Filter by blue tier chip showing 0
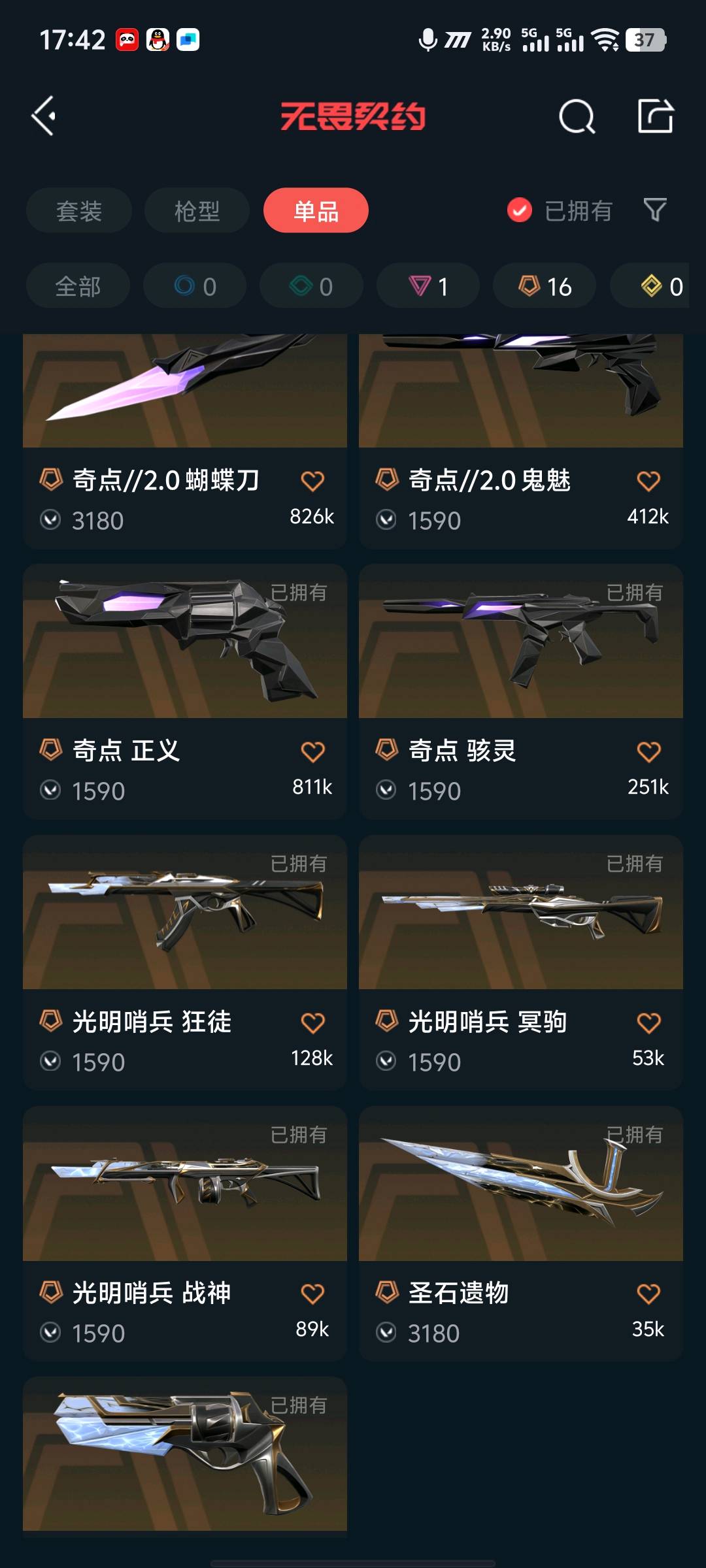Viewport: 706px width, 1568px height. point(195,286)
